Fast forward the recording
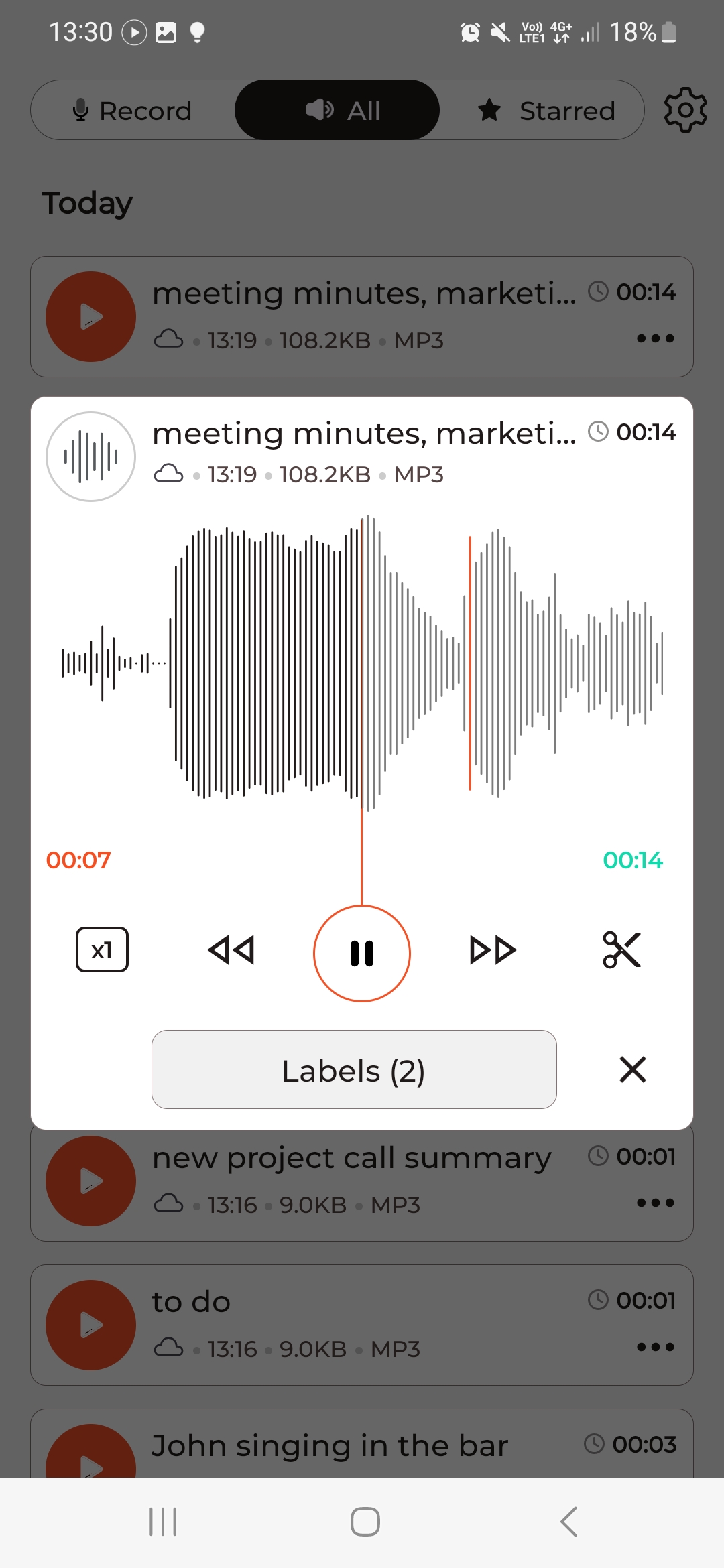Image resolution: width=724 pixels, height=1568 pixels. 493,950
